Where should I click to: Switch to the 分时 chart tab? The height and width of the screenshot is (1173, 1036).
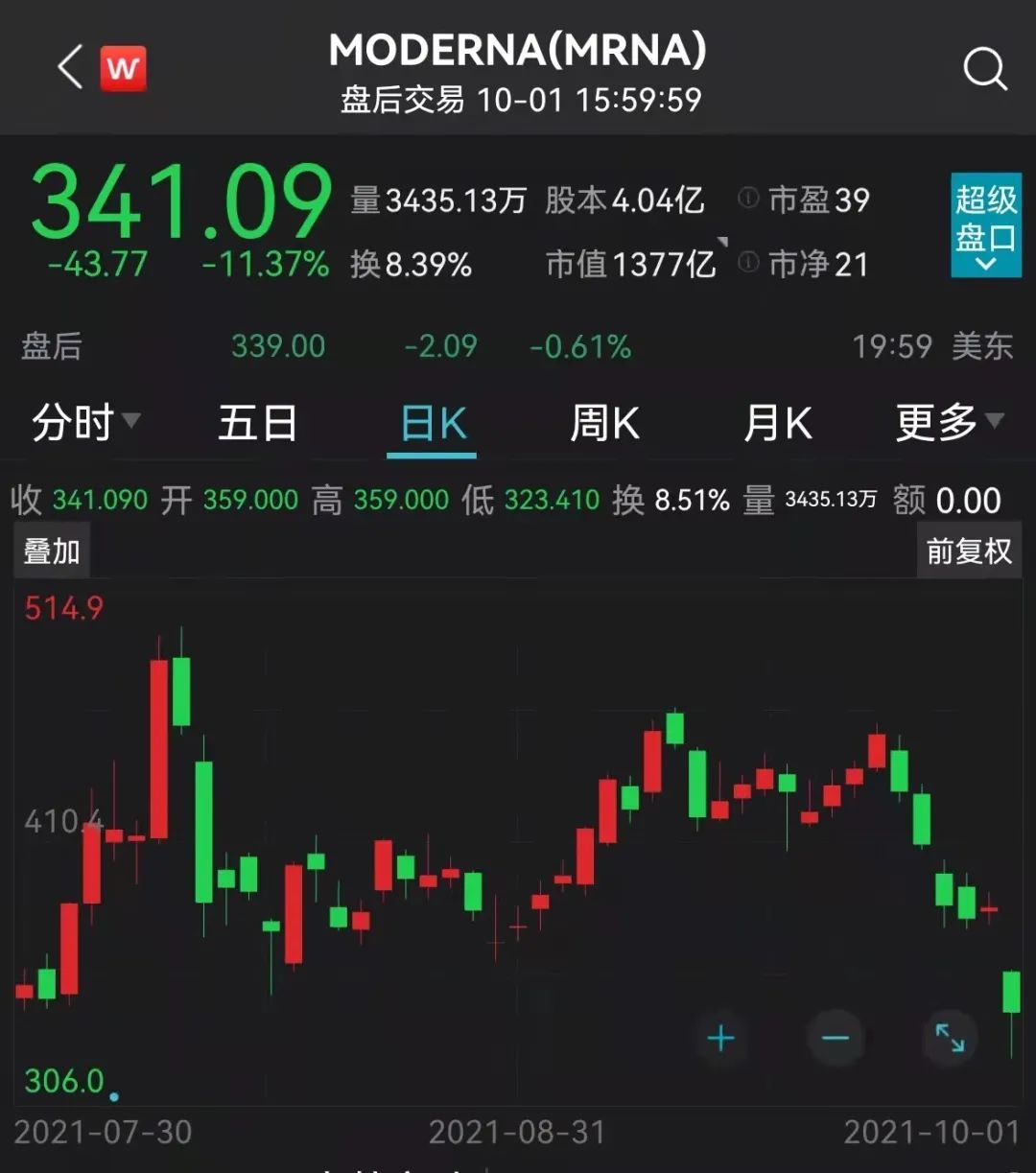84,423
